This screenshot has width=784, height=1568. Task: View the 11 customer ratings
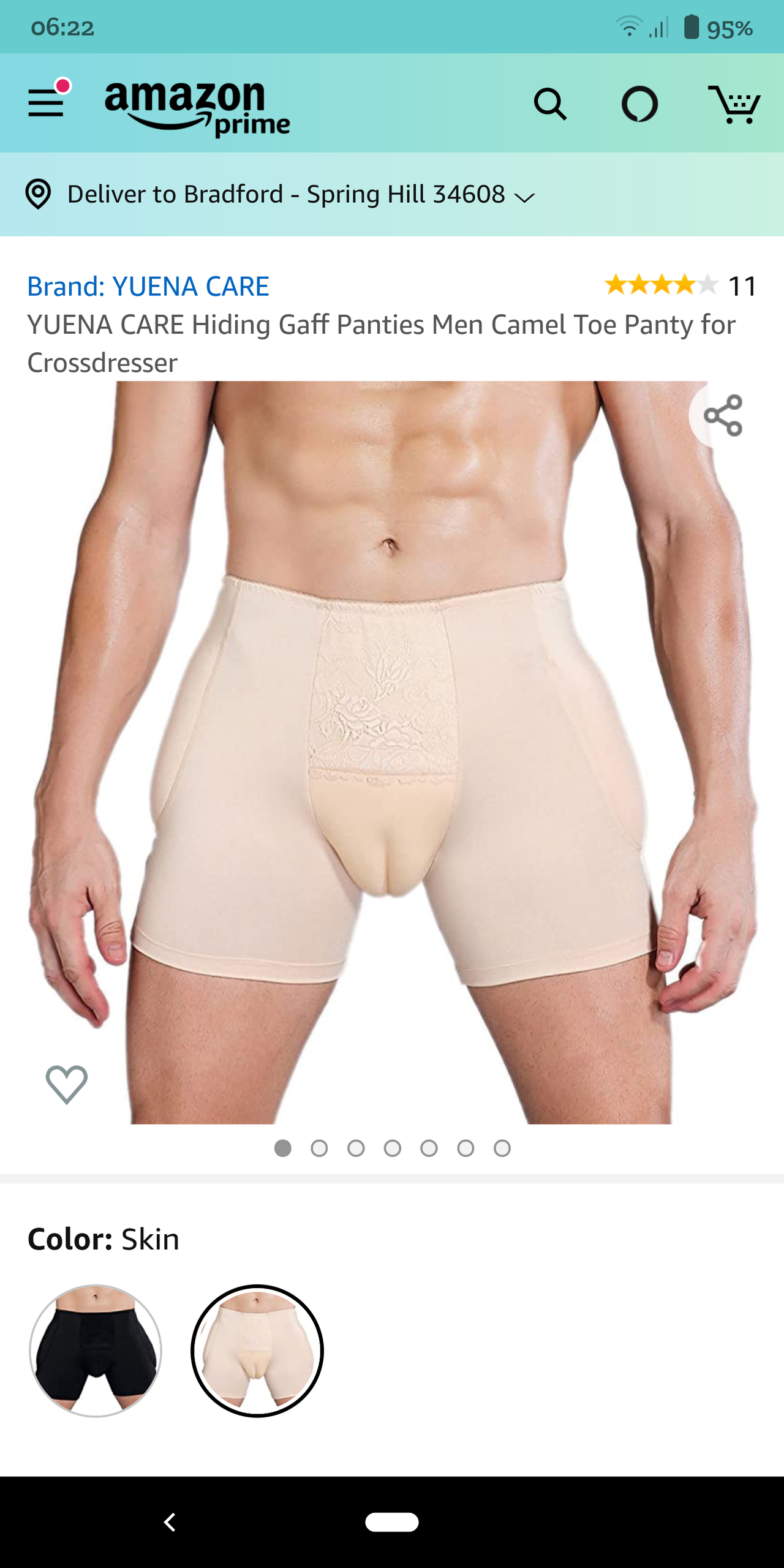click(x=680, y=285)
